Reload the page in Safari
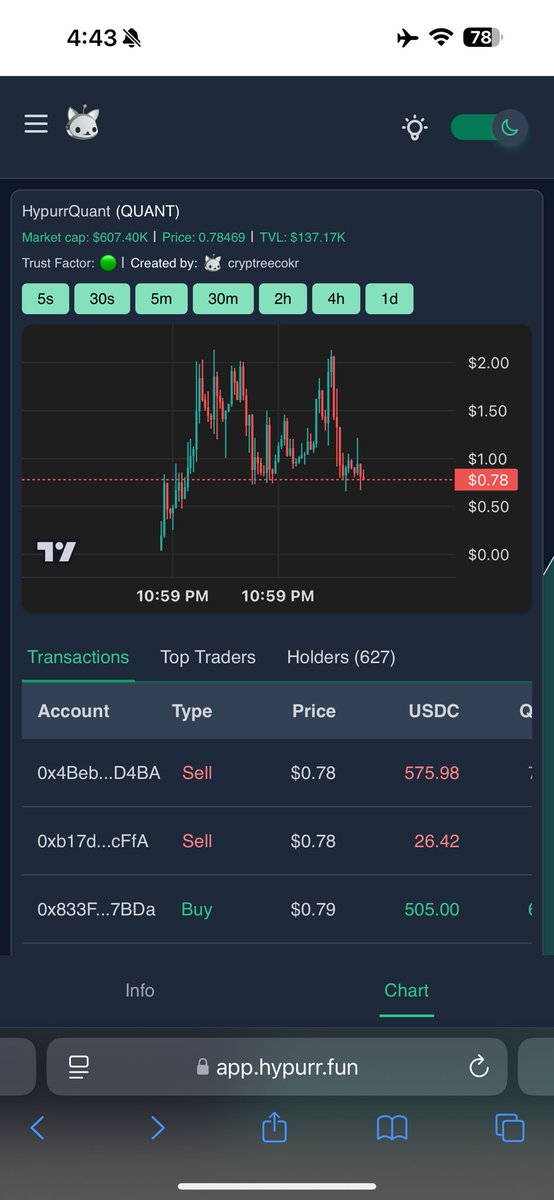This screenshot has height=1200, width=554. [x=478, y=1066]
